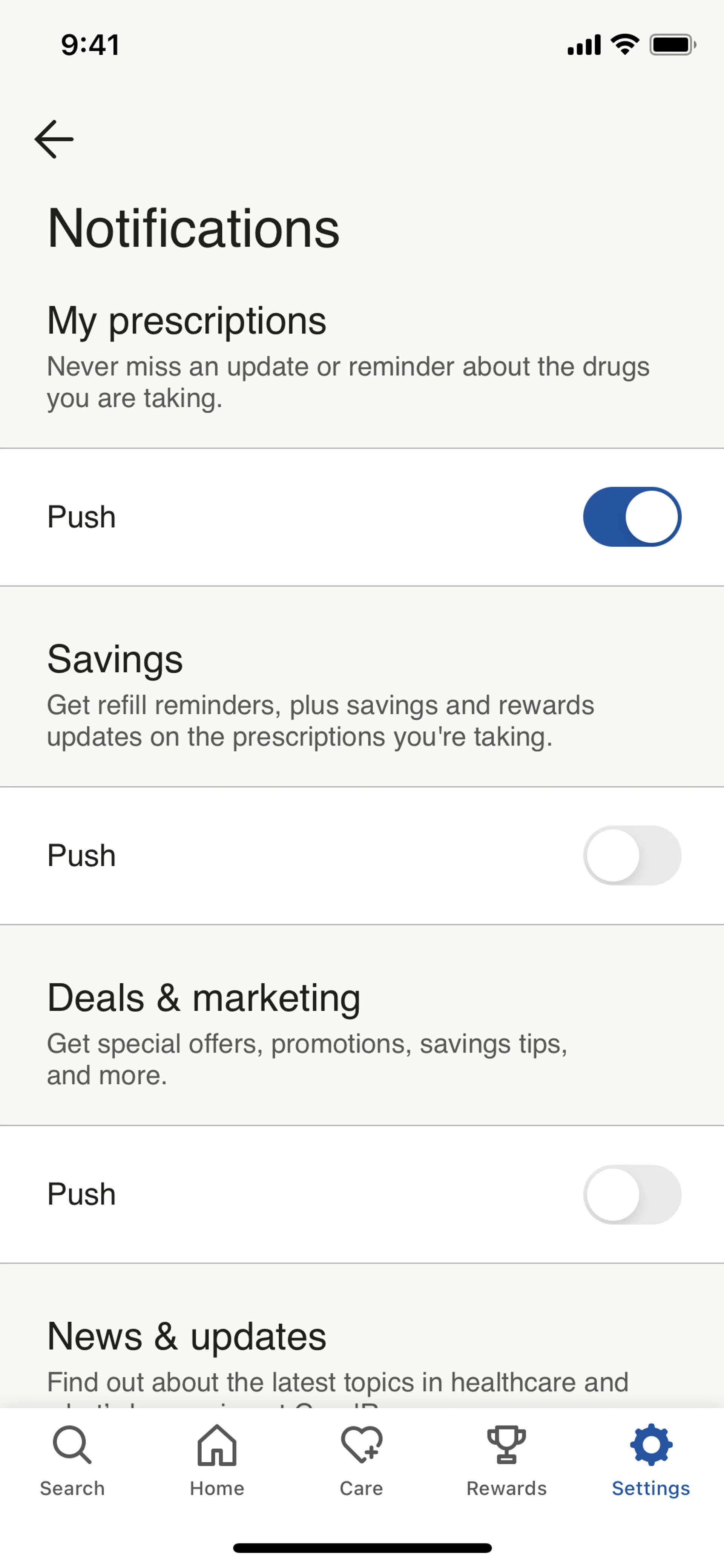The width and height of the screenshot is (724, 1568).
Task: Turn off My prescriptions push notifications
Action: coord(632,517)
